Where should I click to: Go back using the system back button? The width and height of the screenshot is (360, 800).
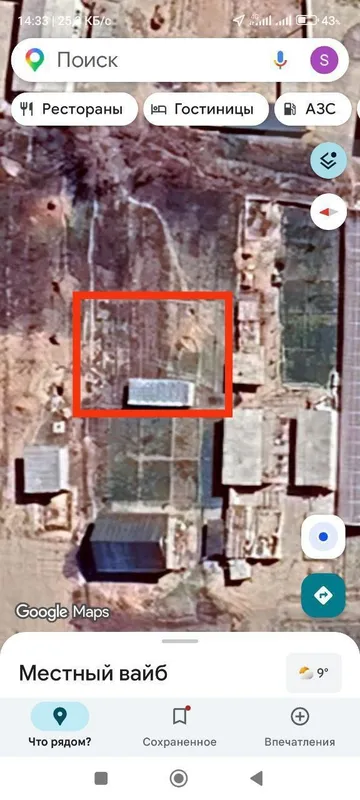256,778
